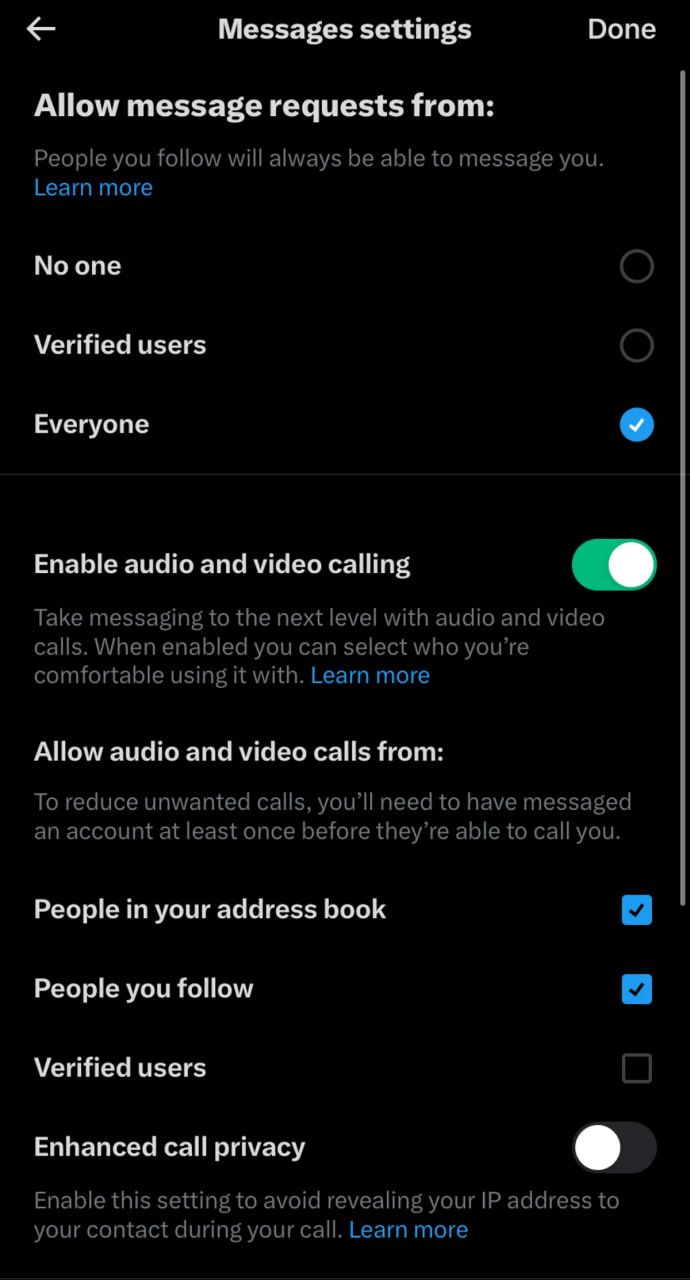Turn on Enhanced call privacy
The image size is (690, 1280).
pos(613,1147)
